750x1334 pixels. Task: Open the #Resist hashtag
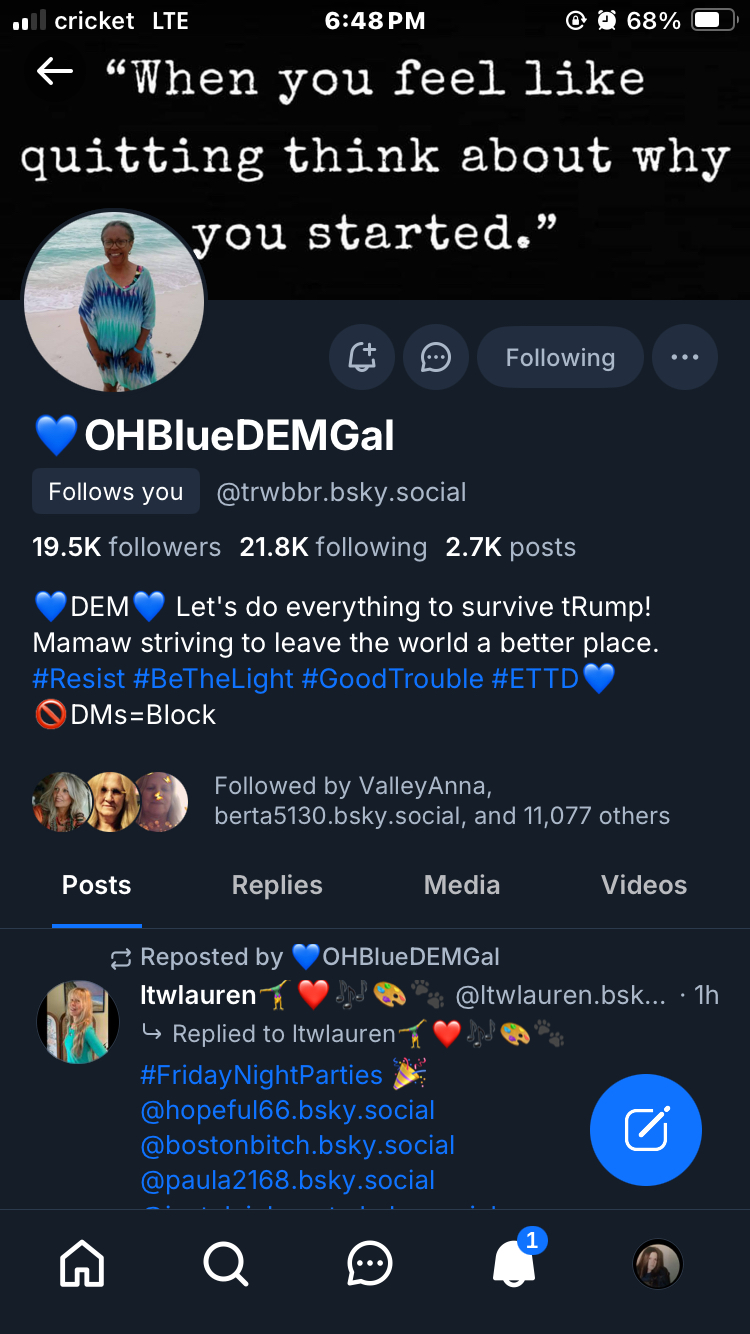point(78,679)
